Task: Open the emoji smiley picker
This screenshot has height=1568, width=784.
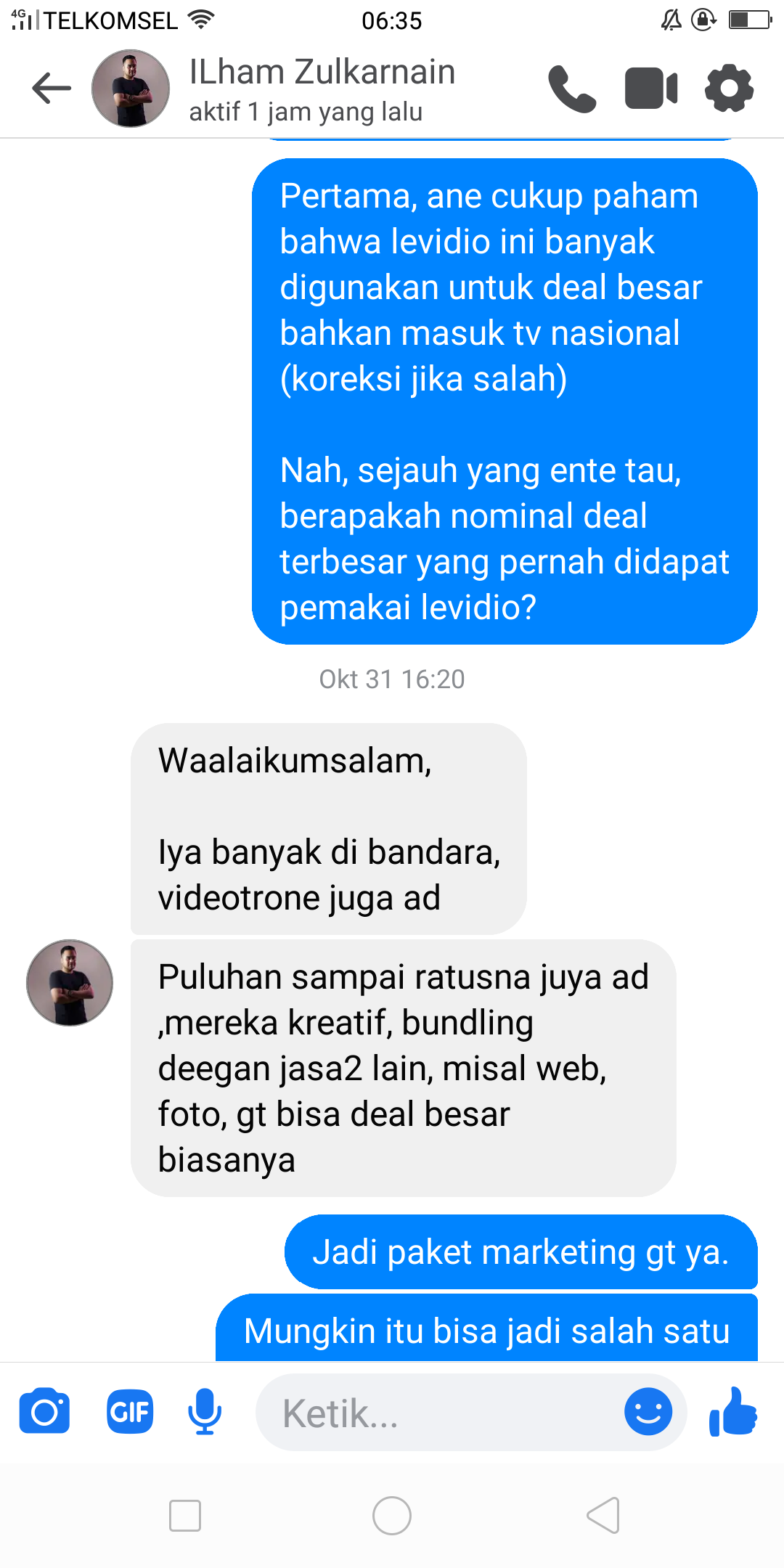Action: pos(648,1412)
